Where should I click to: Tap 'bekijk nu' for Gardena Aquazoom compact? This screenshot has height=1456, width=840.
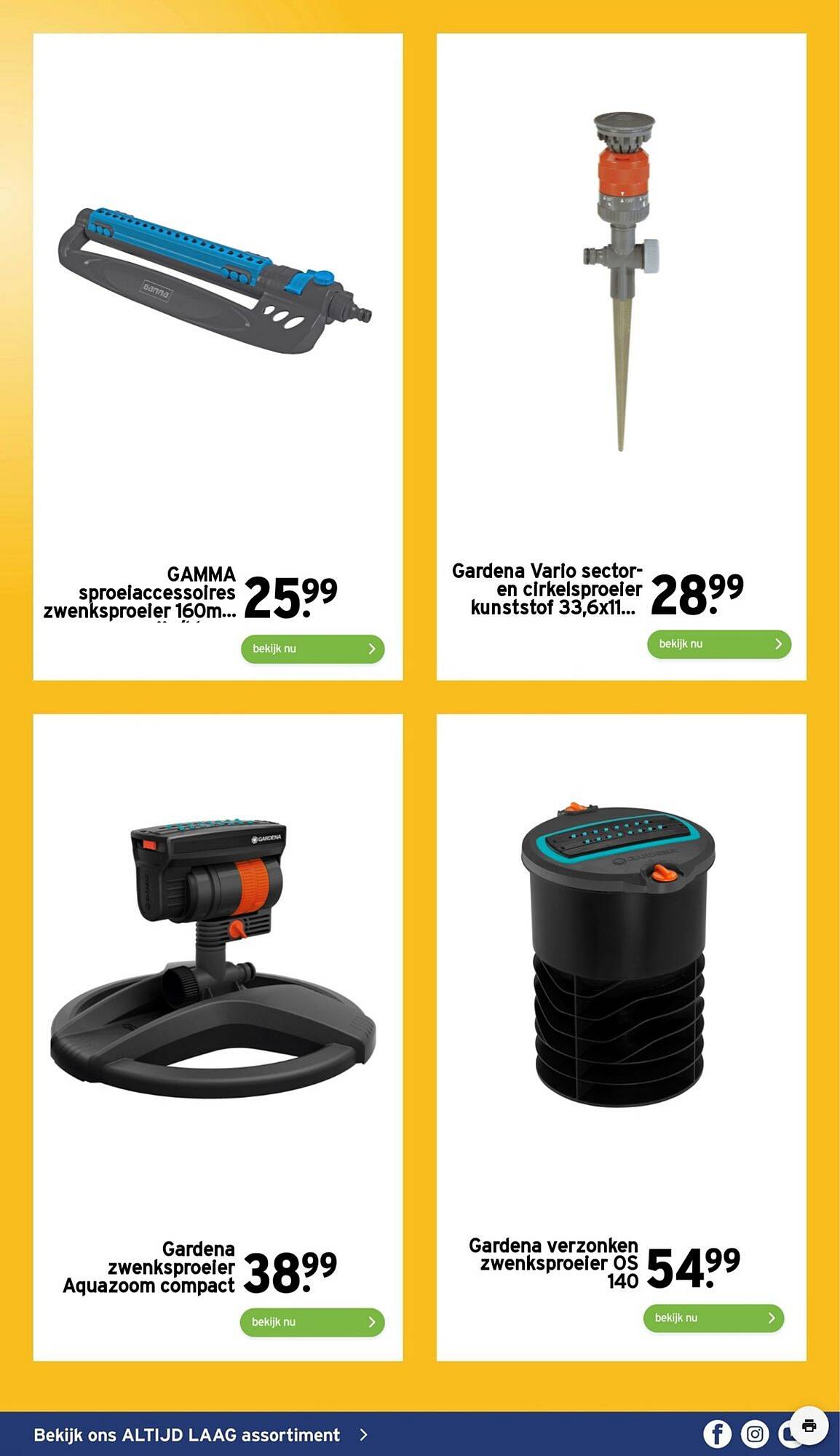312,1322
